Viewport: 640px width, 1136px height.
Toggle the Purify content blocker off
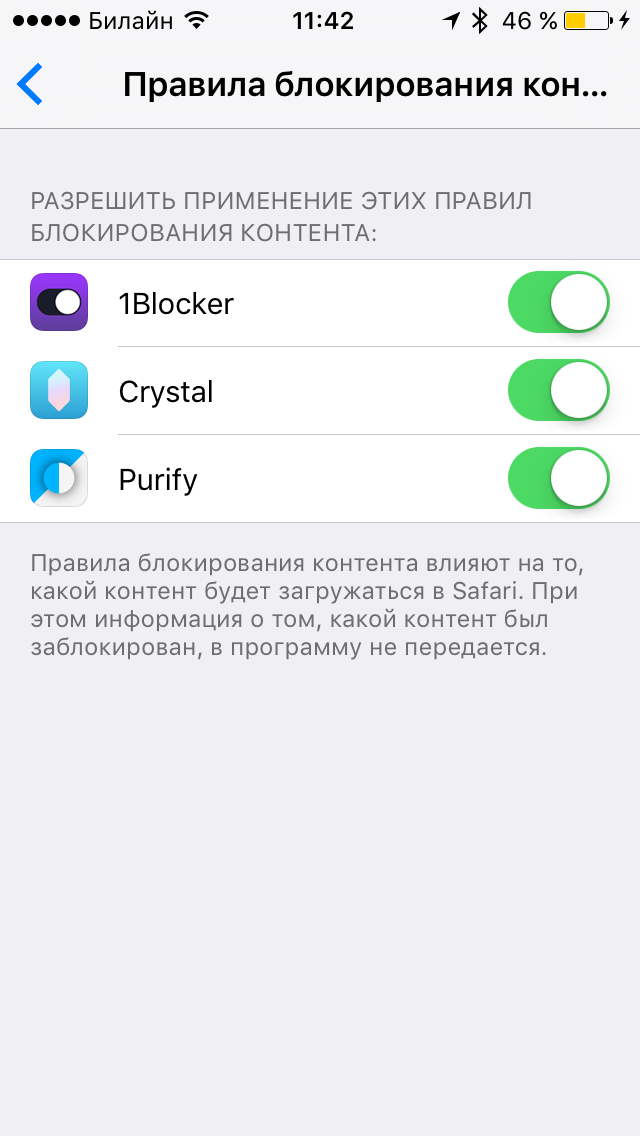point(558,478)
